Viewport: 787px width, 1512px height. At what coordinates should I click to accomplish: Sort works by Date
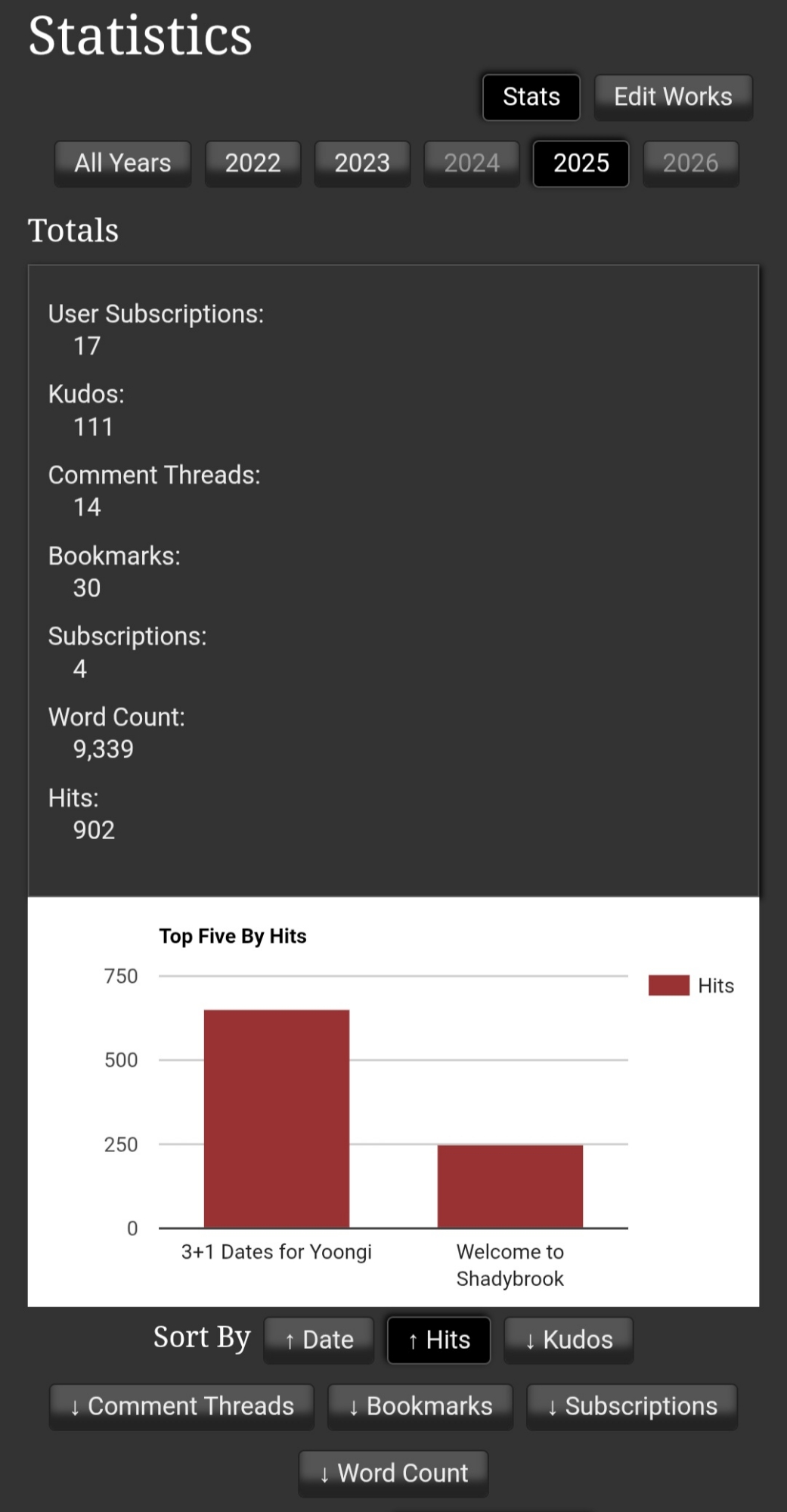click(x=318, y=1340)
